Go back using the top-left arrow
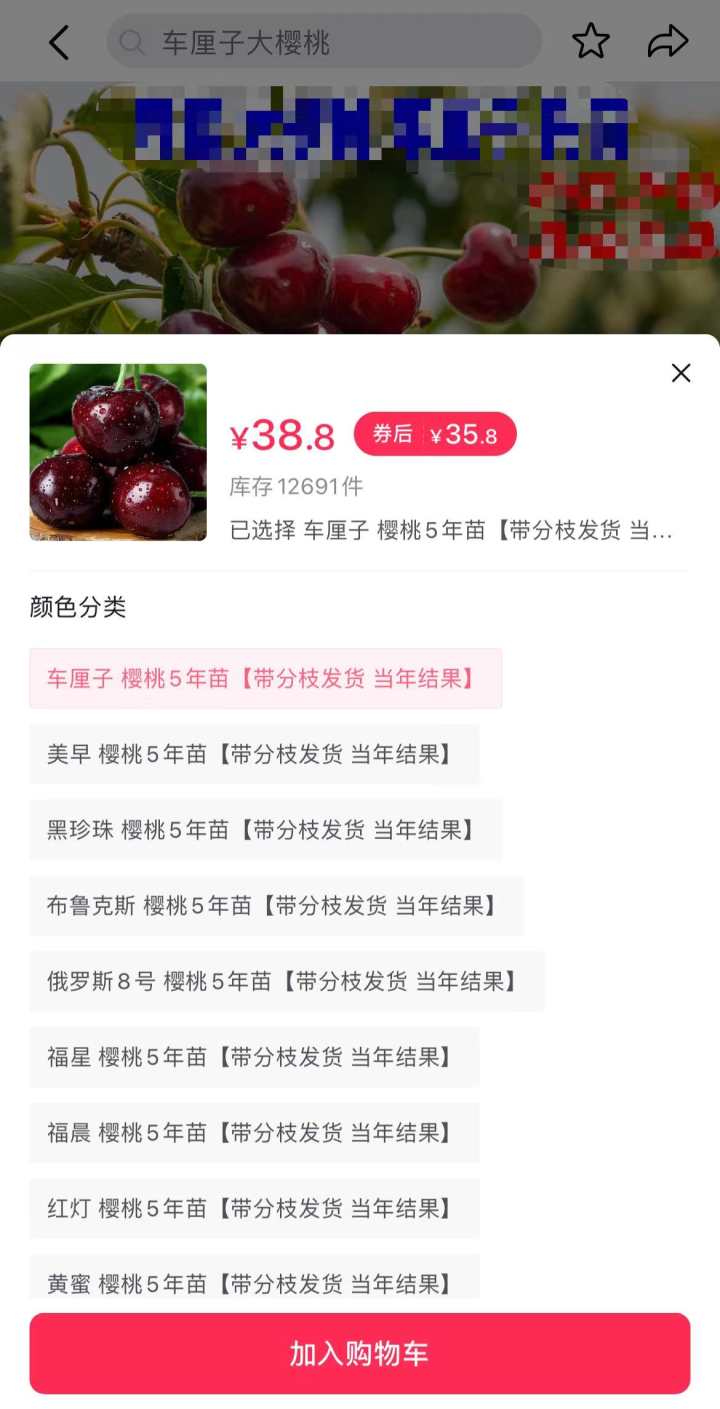The image size is (720, 1409). [x=59, y=42]
